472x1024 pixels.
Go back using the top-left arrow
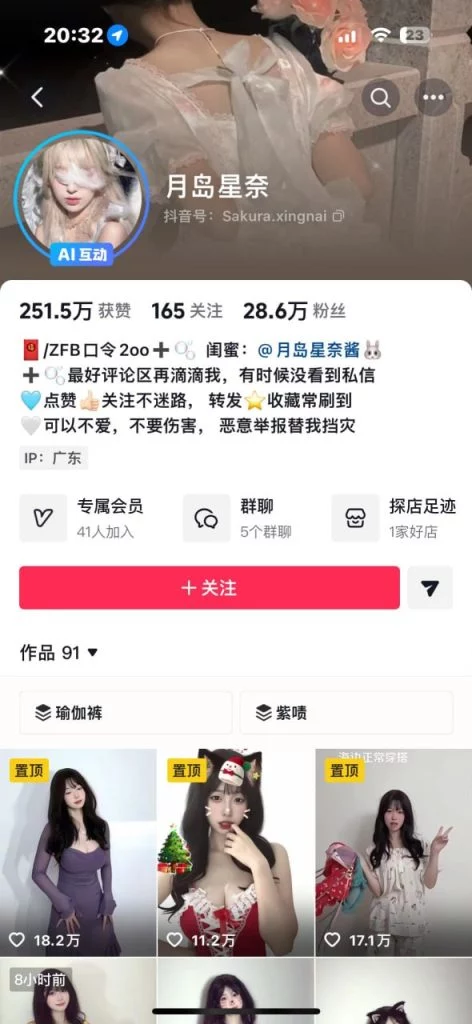(37, 97)
